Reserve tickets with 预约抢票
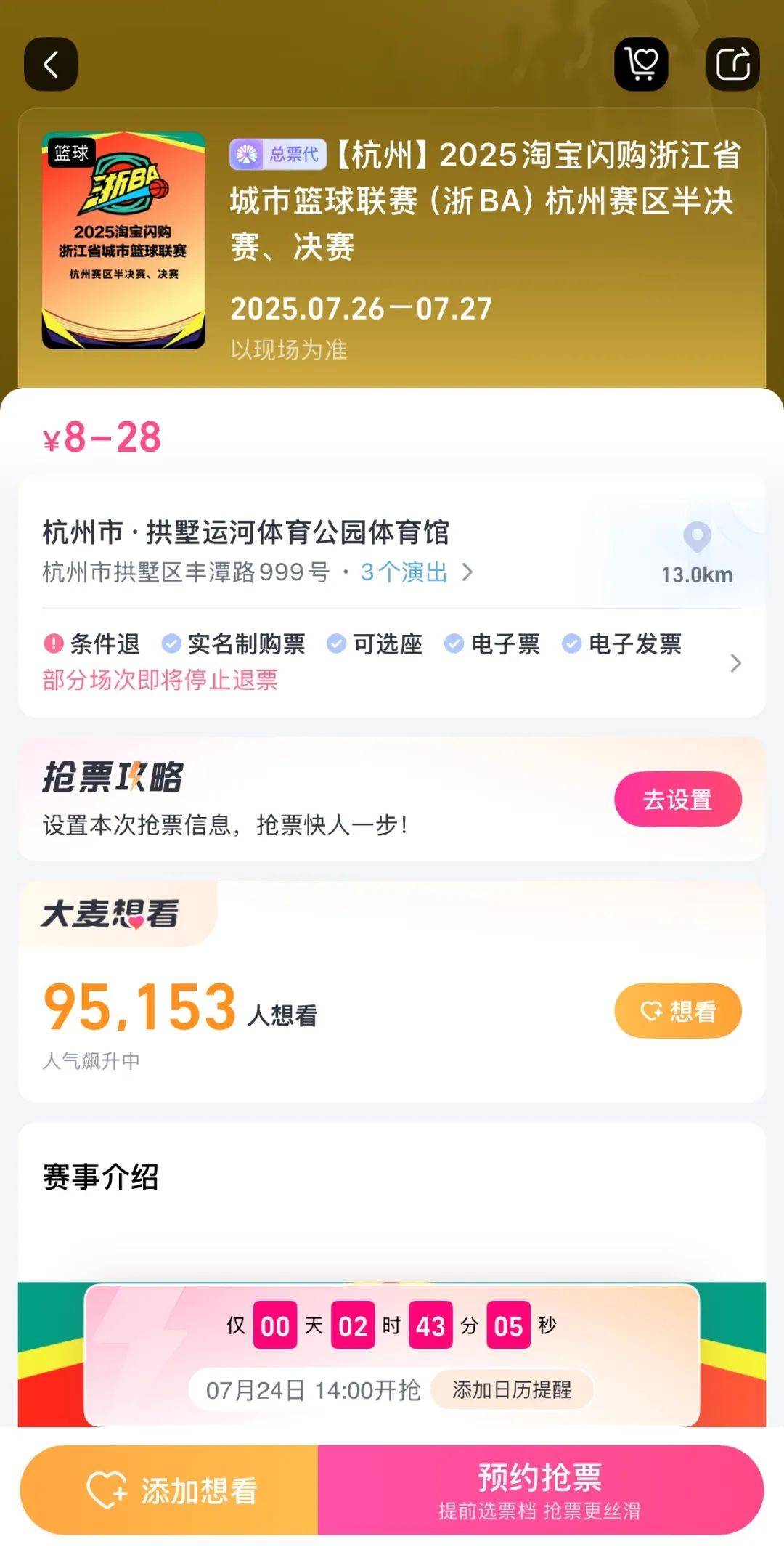Viewport: 784px width, 1547px height. [539, 1490]
